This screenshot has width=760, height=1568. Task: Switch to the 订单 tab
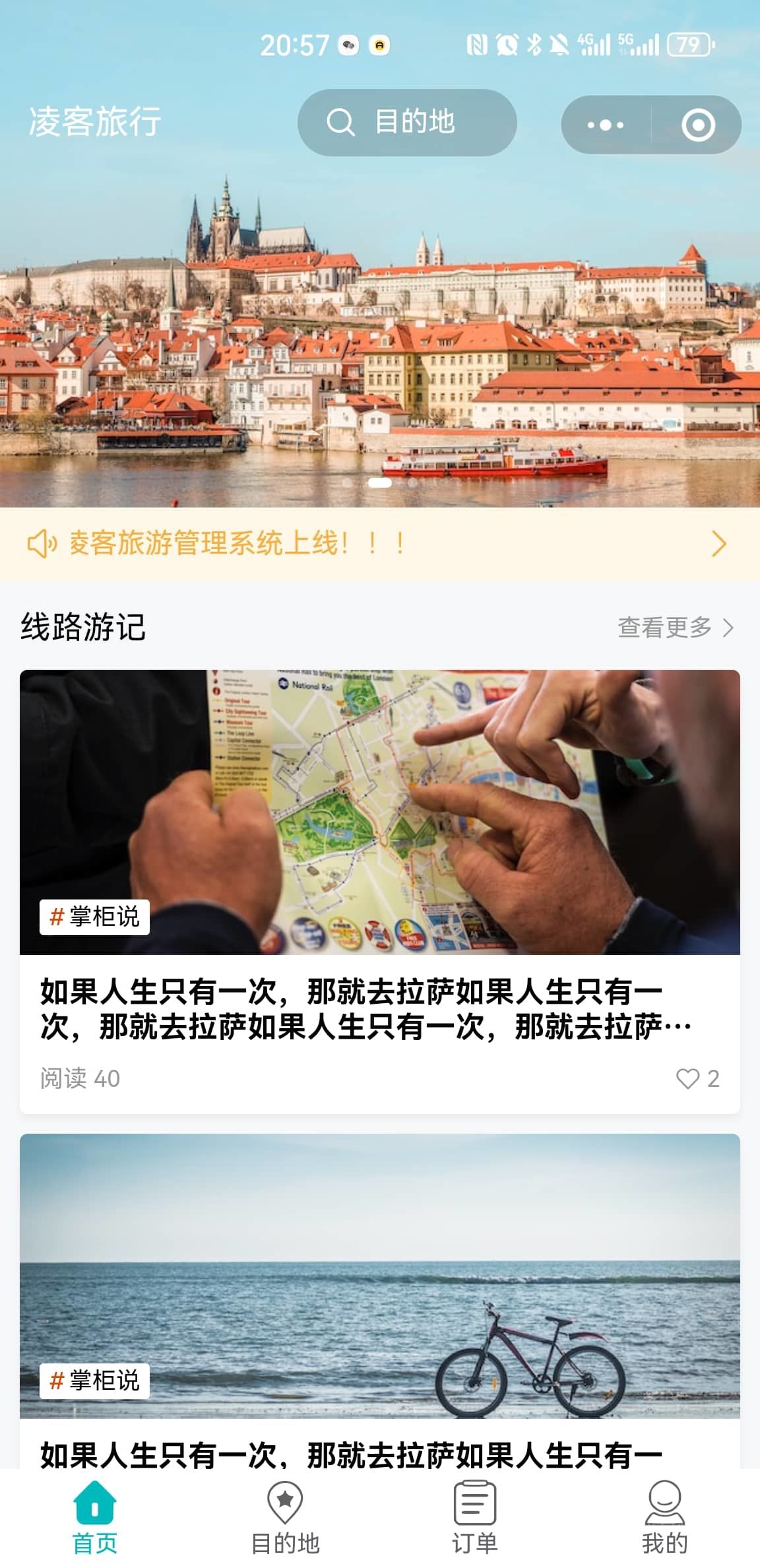pos(475,1518)
